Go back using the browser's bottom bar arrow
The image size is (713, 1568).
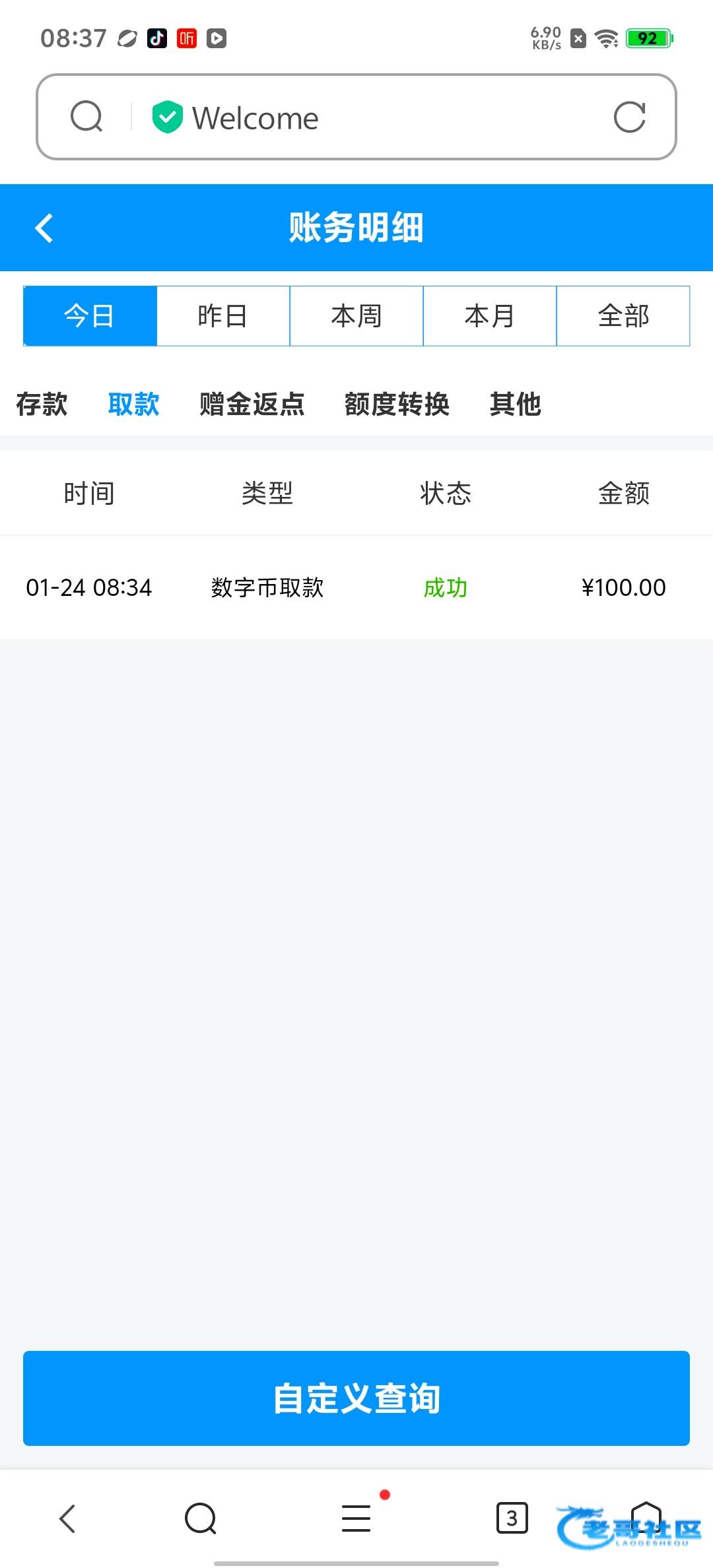coord(67,1519)
